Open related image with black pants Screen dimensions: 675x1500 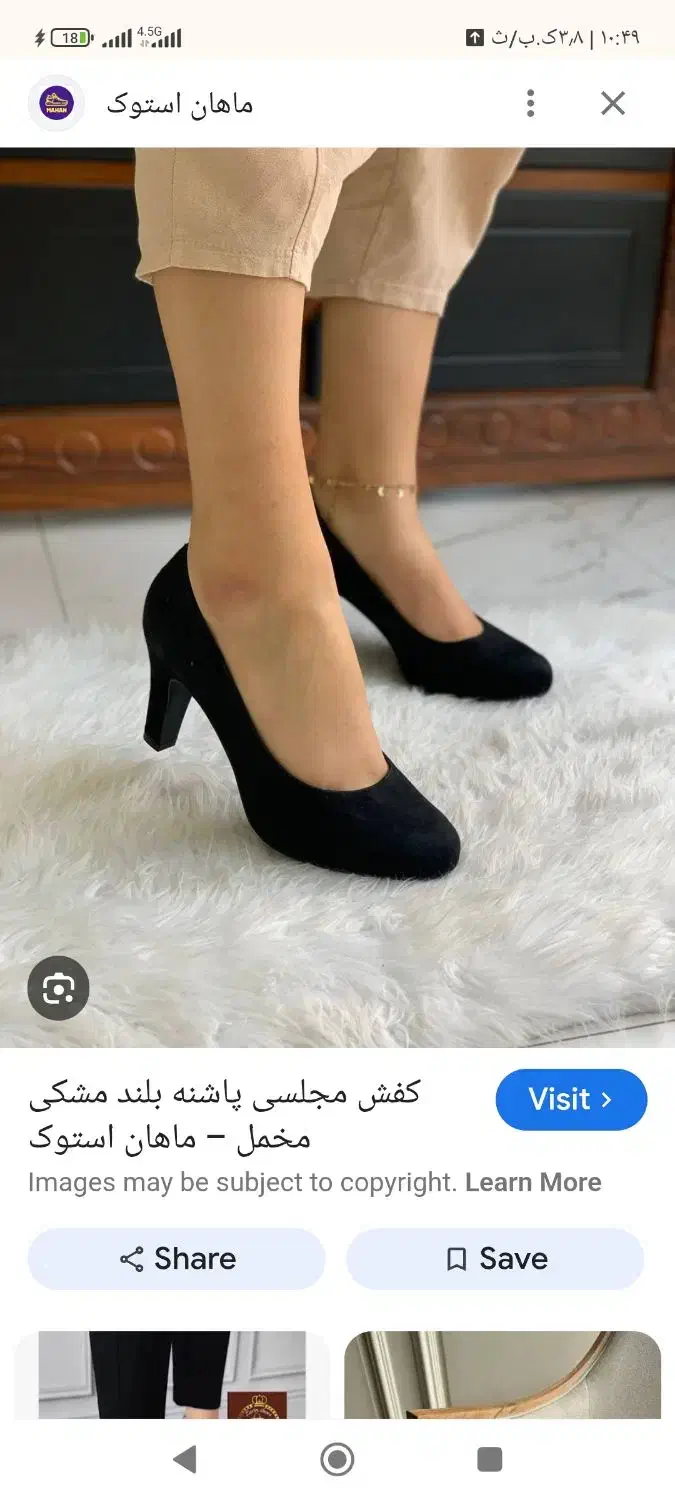tap(172, 1375)
